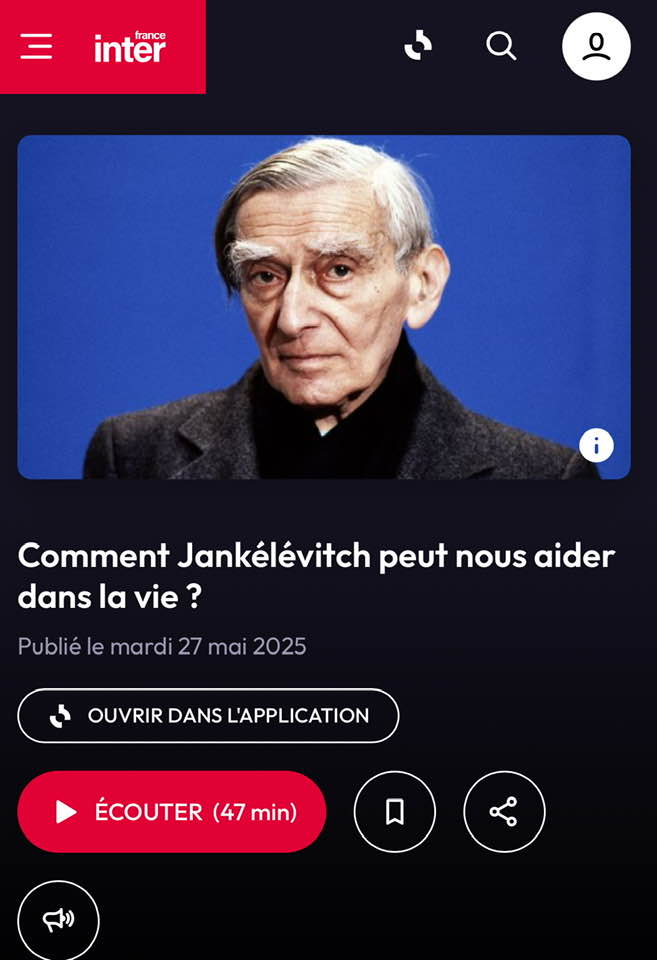657x960 pixels.
Task: Open the hamburger menu
Action: pyautogui.click(x=36, y=46)
